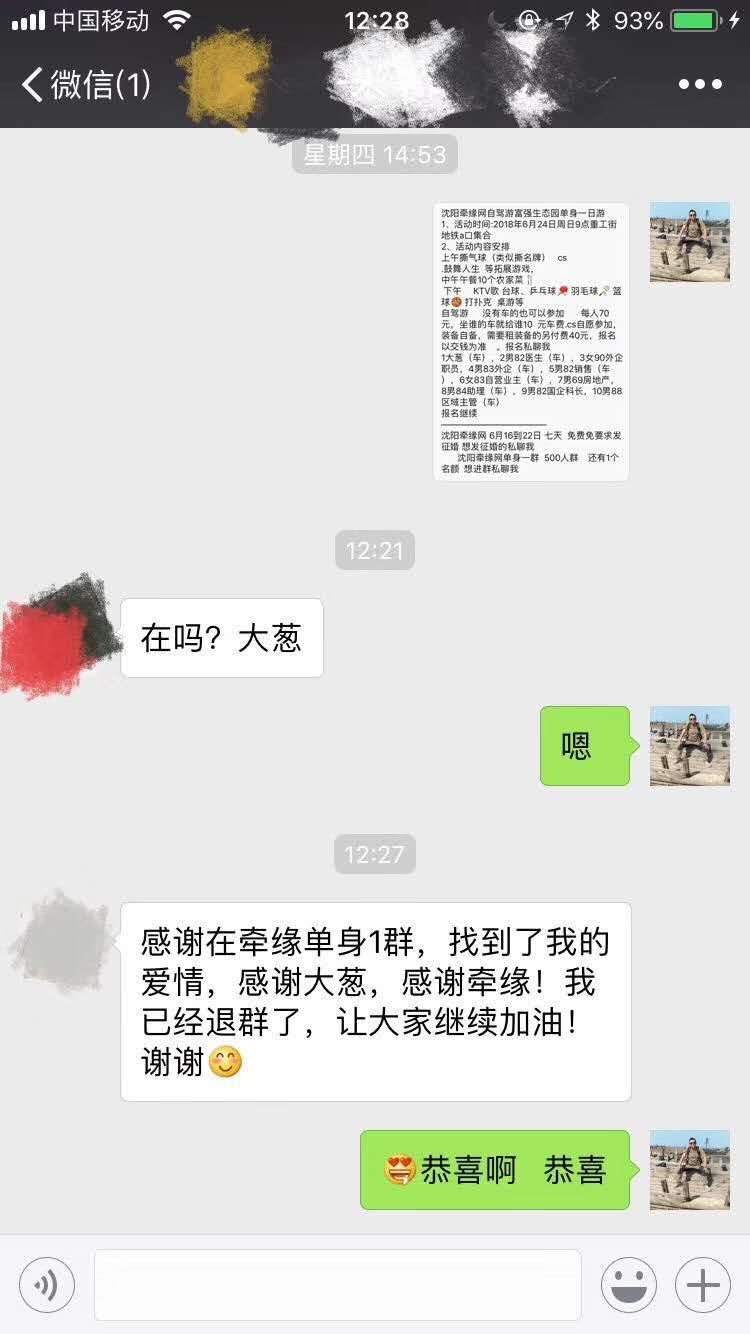Screen dimensions: 750x1334
Task: Open the three-dot chat info menu
Action: tap(699, 85)
